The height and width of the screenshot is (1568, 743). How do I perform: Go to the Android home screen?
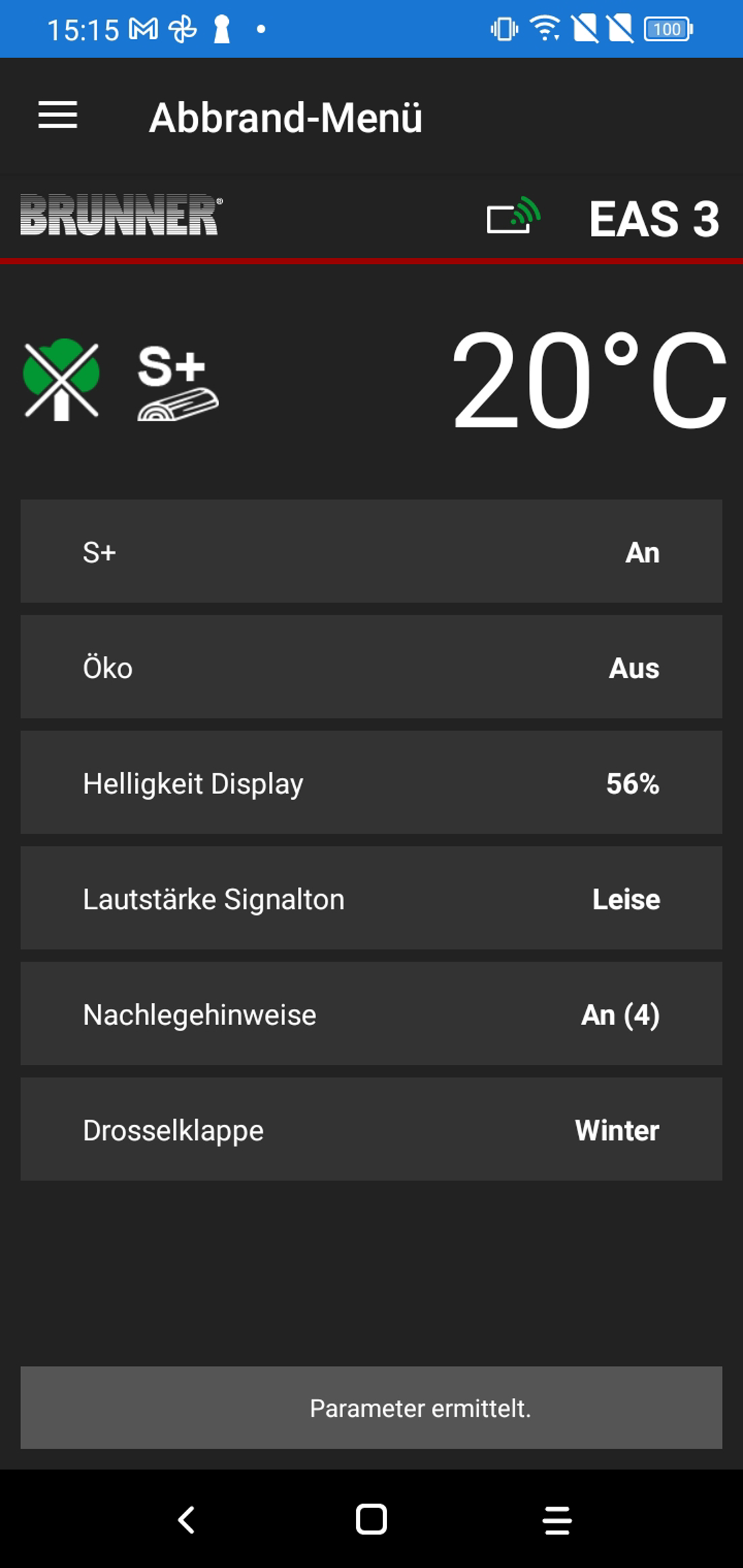click(x=371, y=1519)
